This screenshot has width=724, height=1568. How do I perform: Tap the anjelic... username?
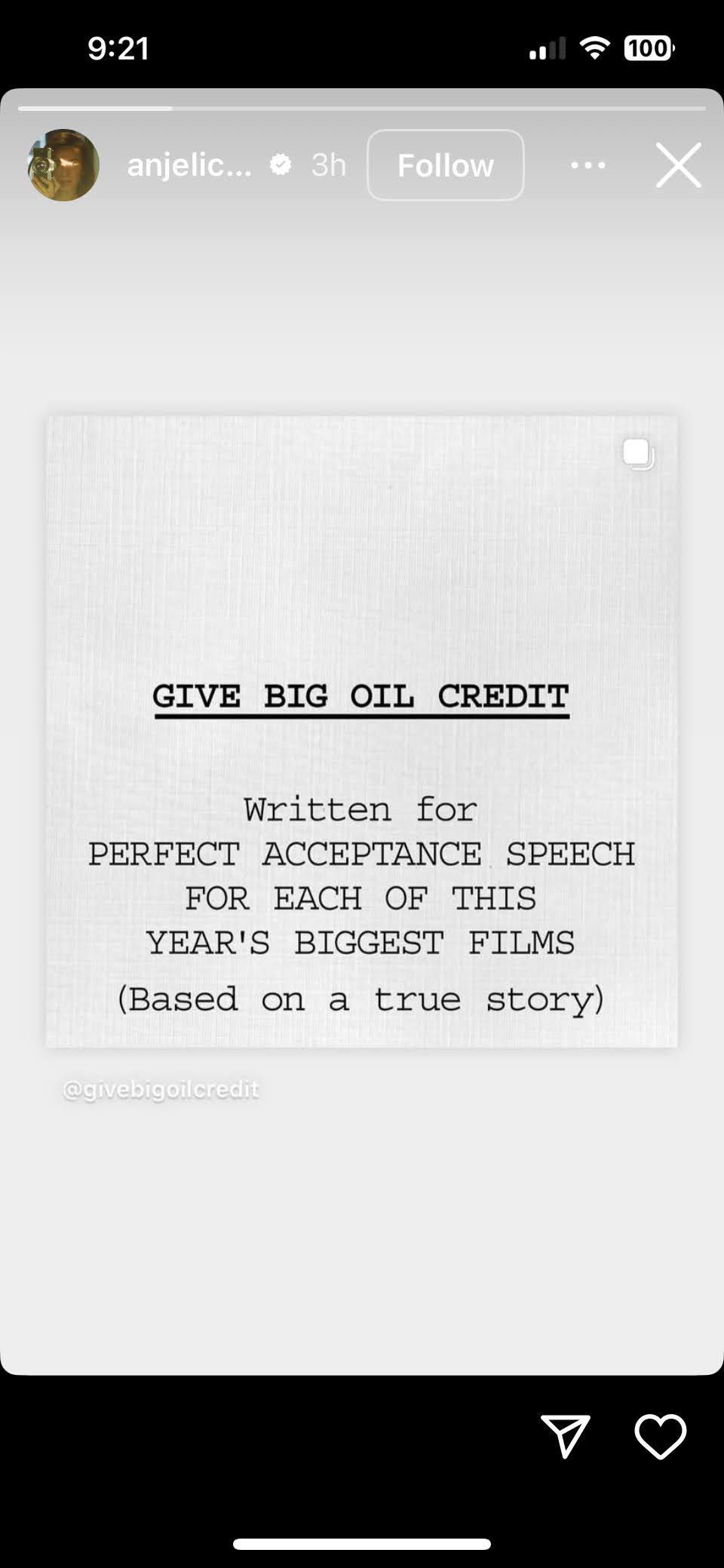tap(189, 165)
